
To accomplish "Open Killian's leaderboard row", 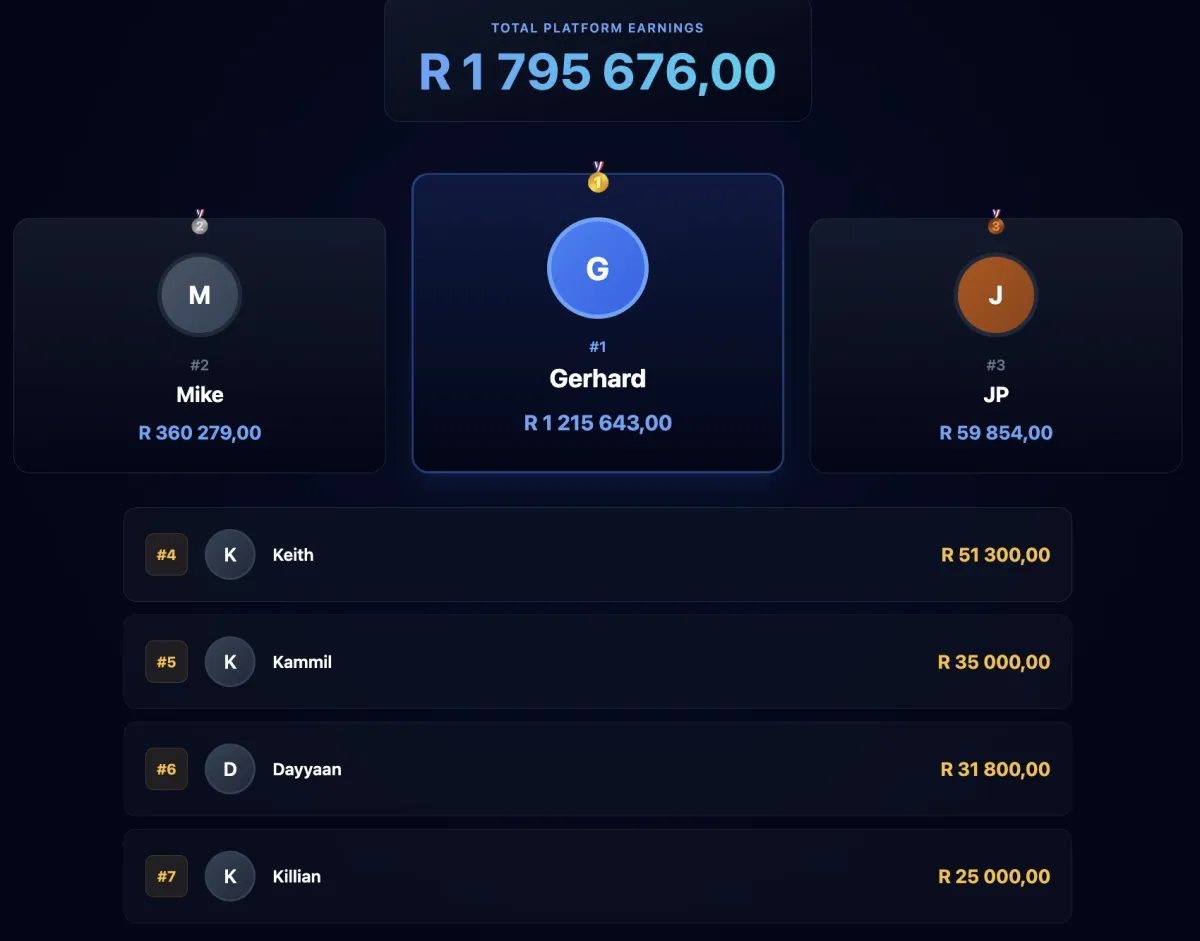I will (597, 876).
